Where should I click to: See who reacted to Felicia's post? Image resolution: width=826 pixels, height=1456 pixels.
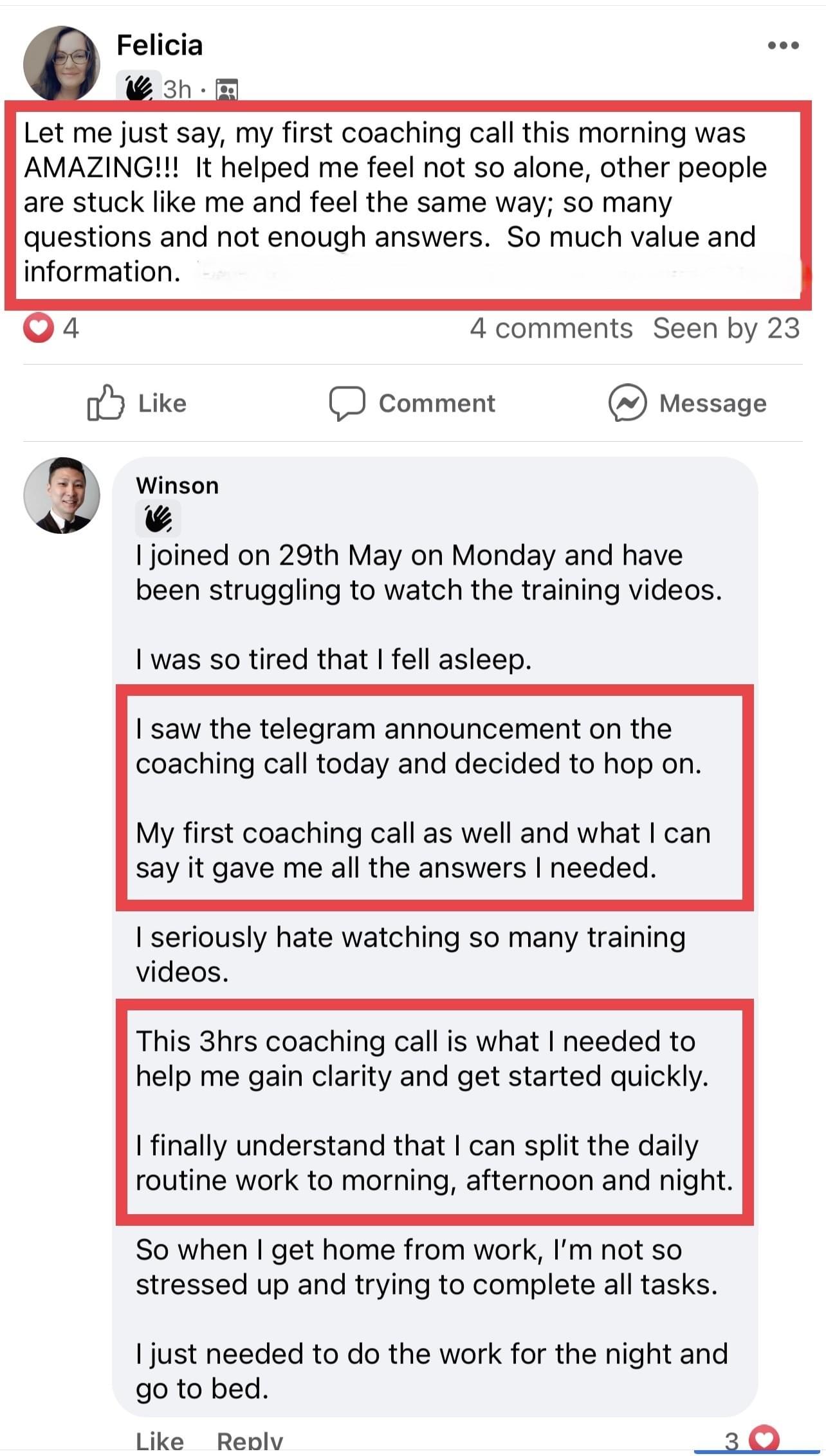[50, 329]
